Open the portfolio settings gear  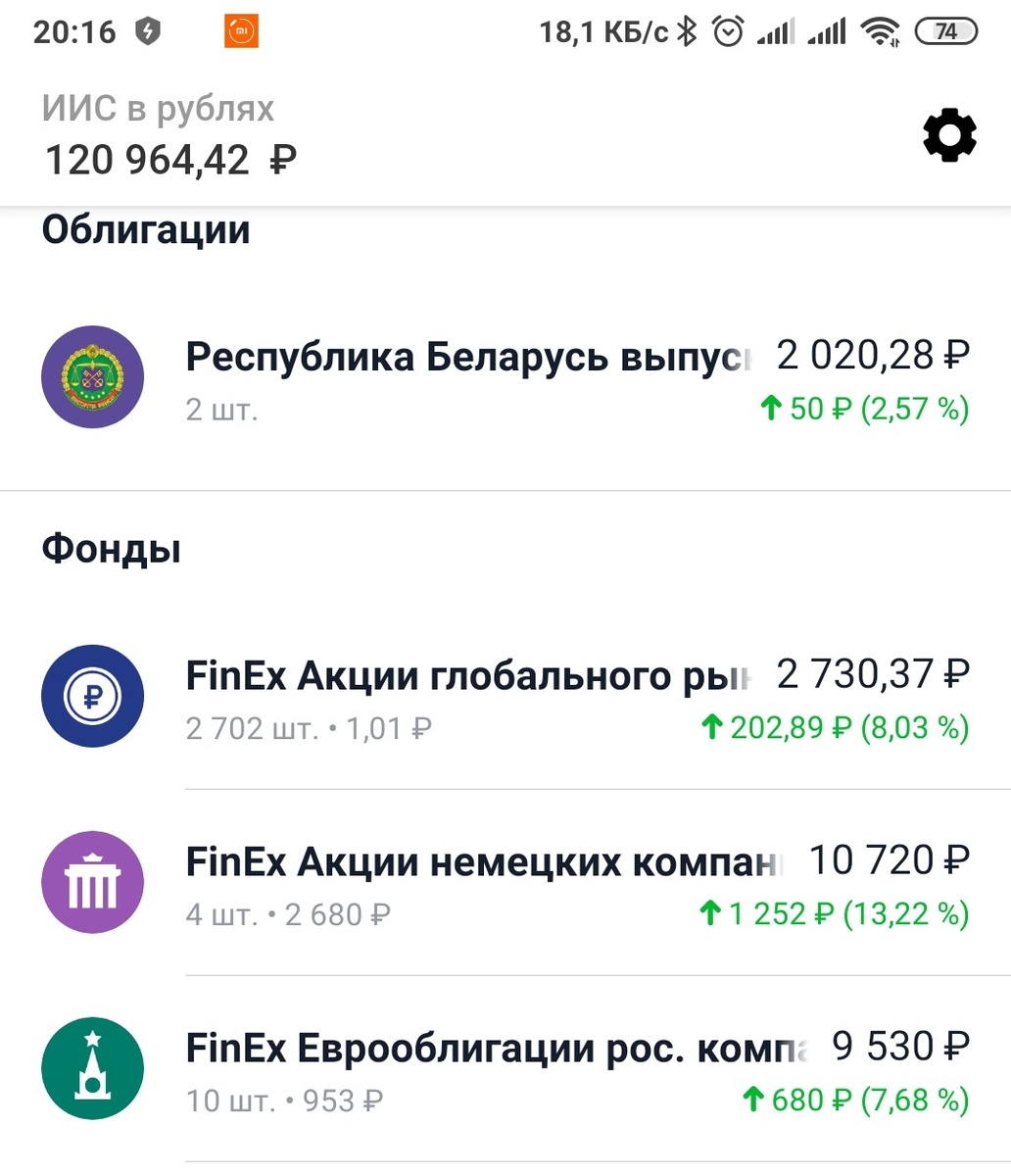pos(947,135)
